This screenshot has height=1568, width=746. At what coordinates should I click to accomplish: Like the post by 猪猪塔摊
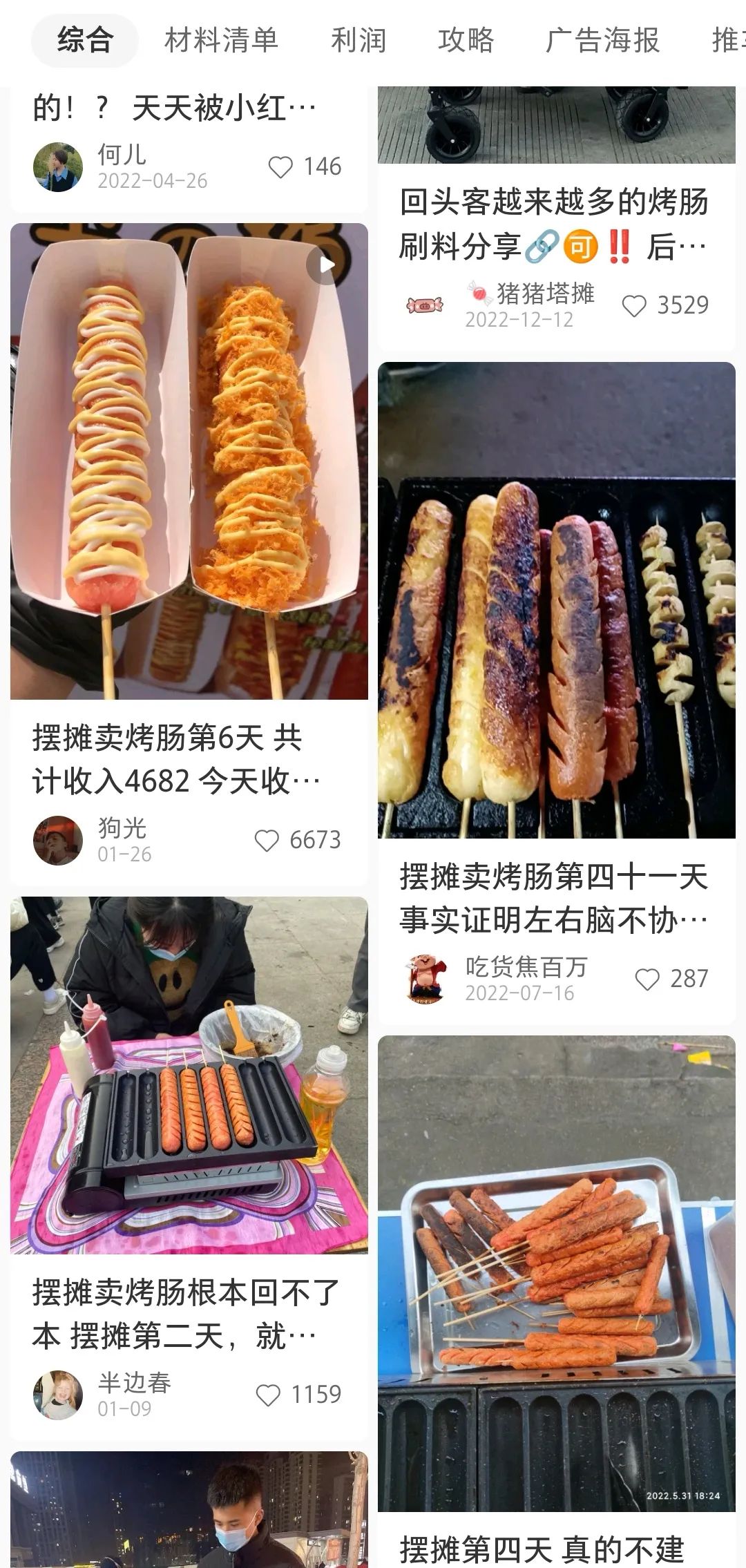pyautogui.click(x=634, y=306)
